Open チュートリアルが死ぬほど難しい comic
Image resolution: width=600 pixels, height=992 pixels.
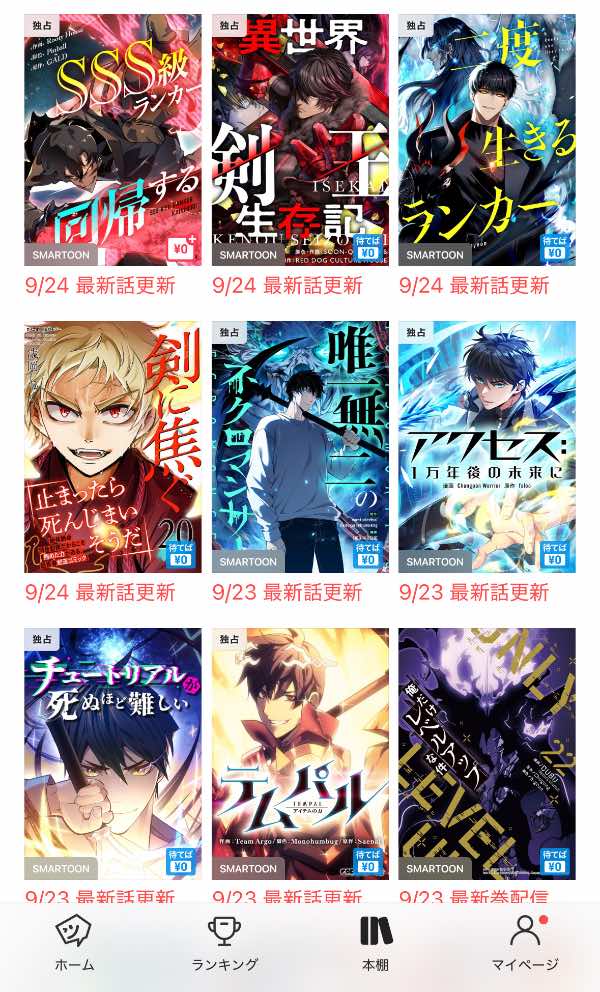coord(113,753)
